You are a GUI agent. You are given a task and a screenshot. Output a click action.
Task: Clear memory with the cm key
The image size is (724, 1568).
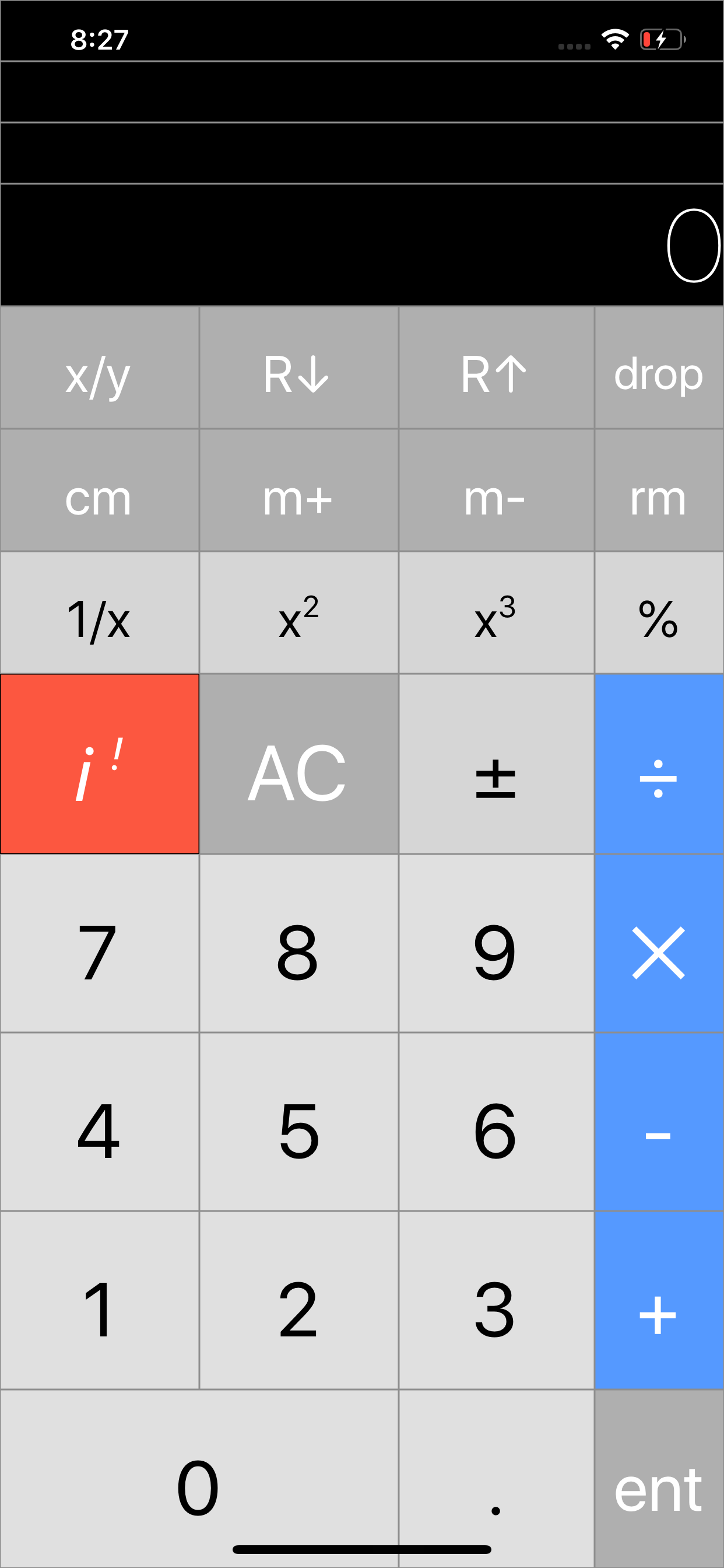pos(99,490)
